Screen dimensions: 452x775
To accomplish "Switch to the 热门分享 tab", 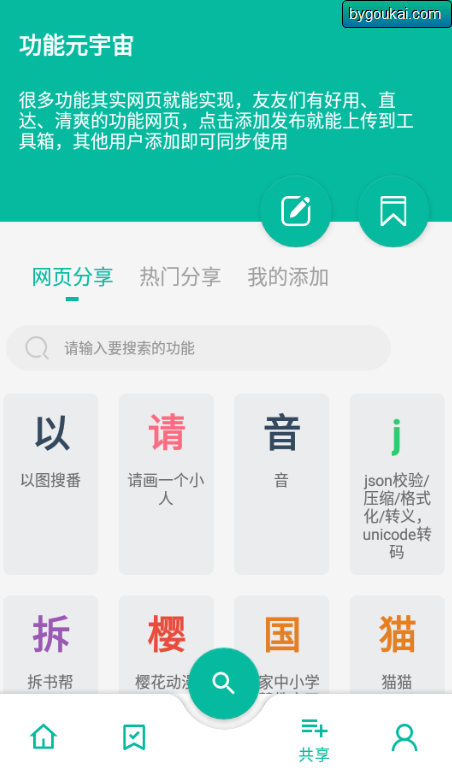I will [x=180, y=277].
